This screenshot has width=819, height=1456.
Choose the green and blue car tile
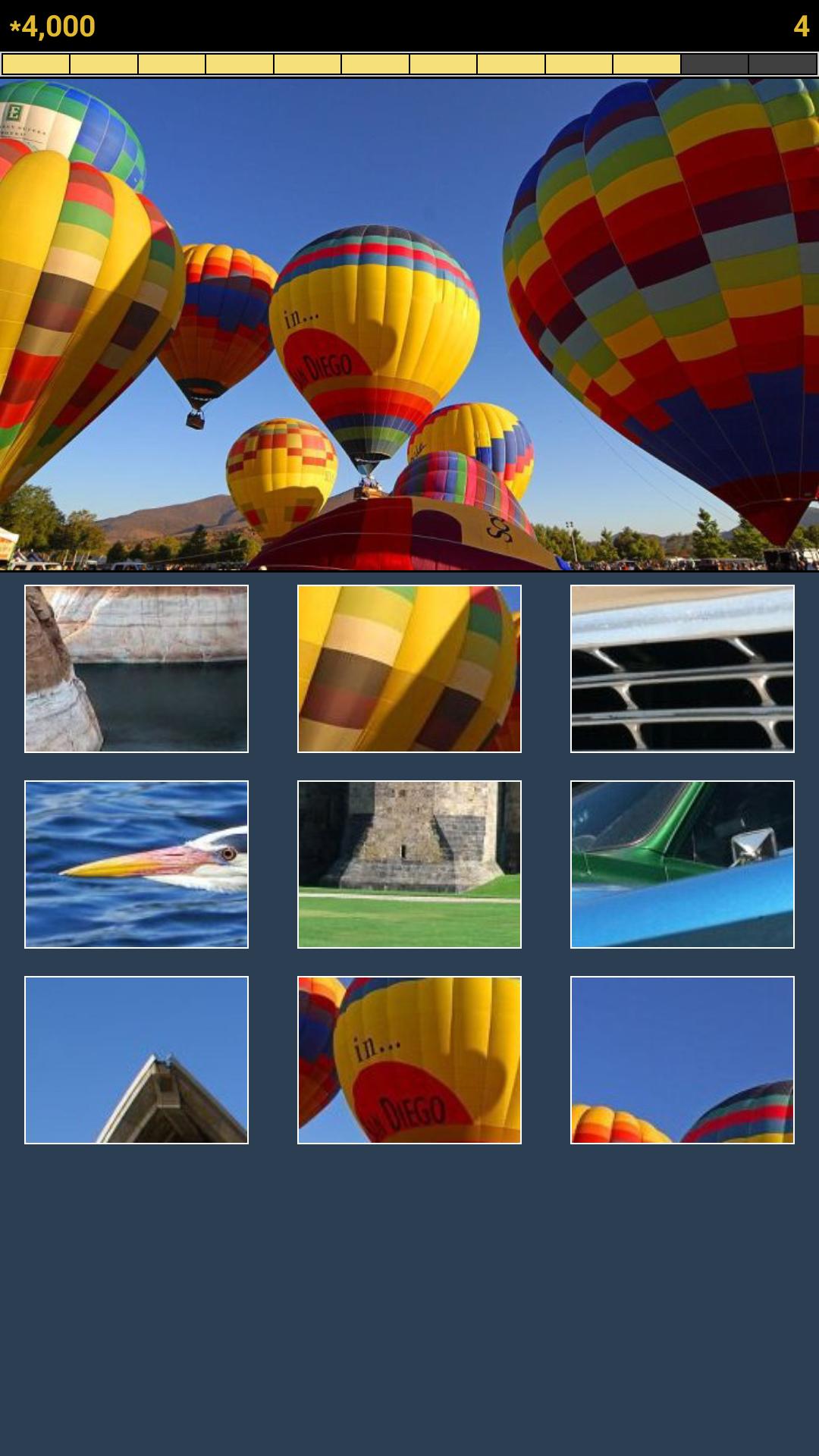pos(682,864)
